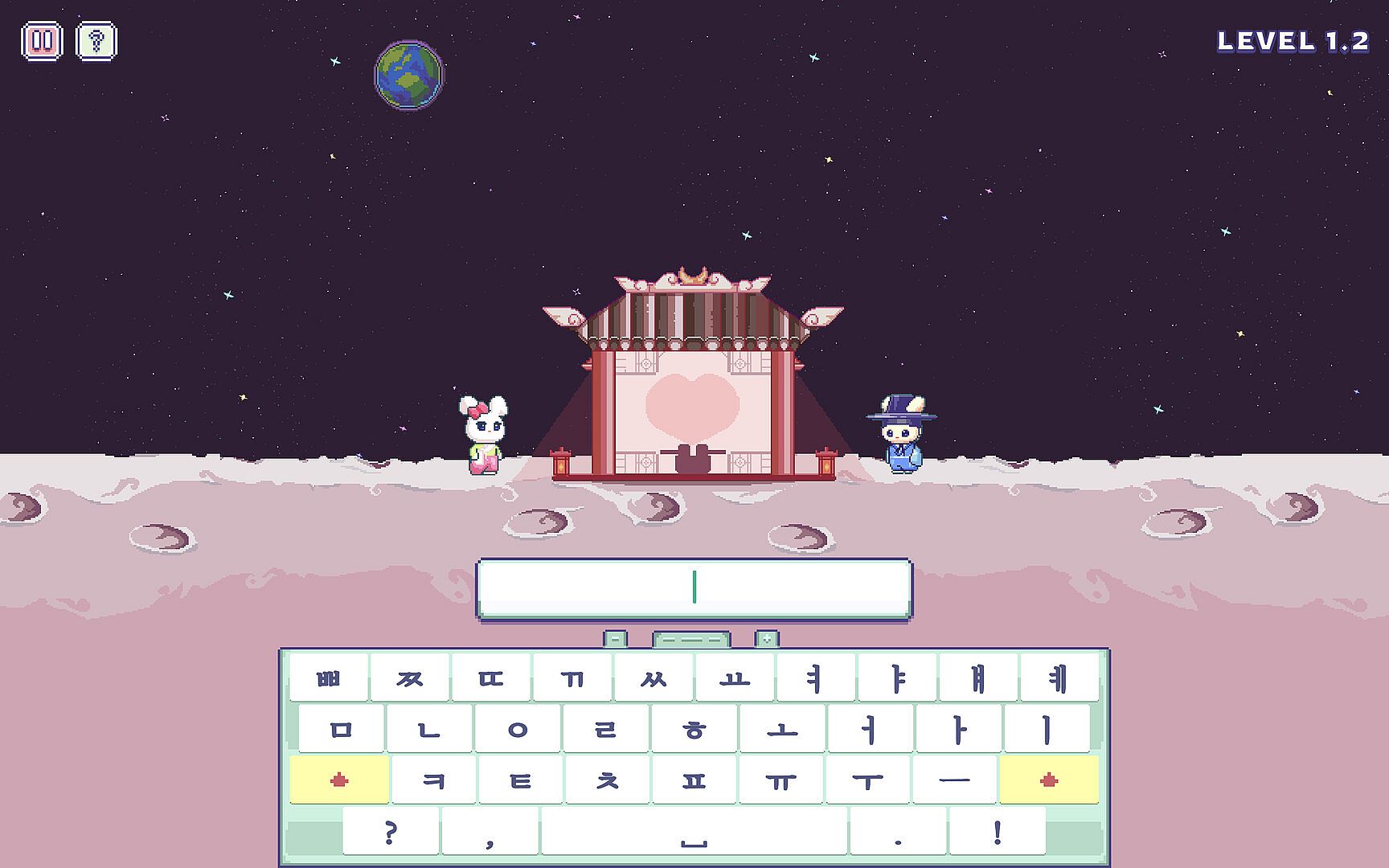Type the ㅇ key

tap(518, 730)
